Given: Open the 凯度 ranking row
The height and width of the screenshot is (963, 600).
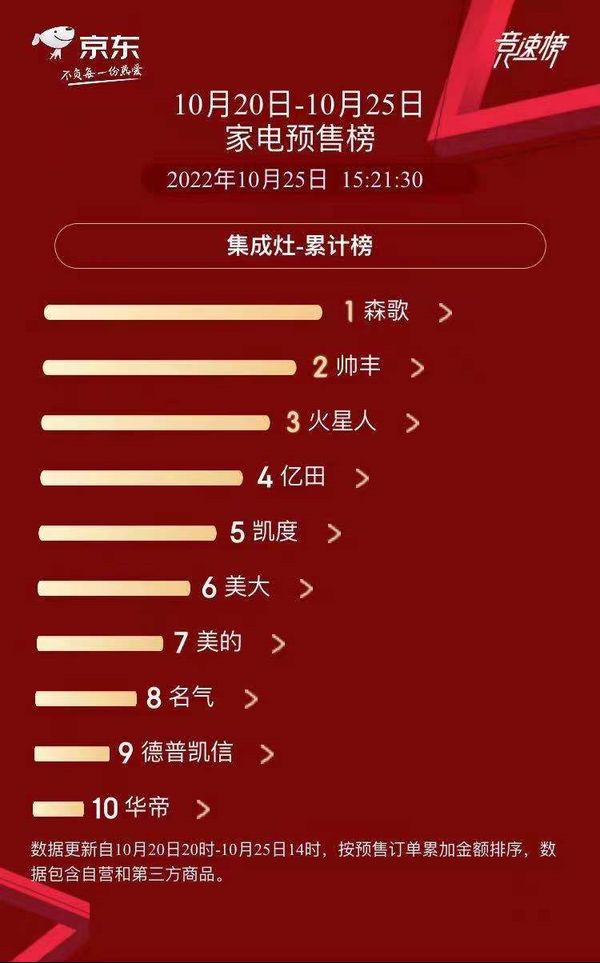Looking at the screenshot, I should [275, 532].
